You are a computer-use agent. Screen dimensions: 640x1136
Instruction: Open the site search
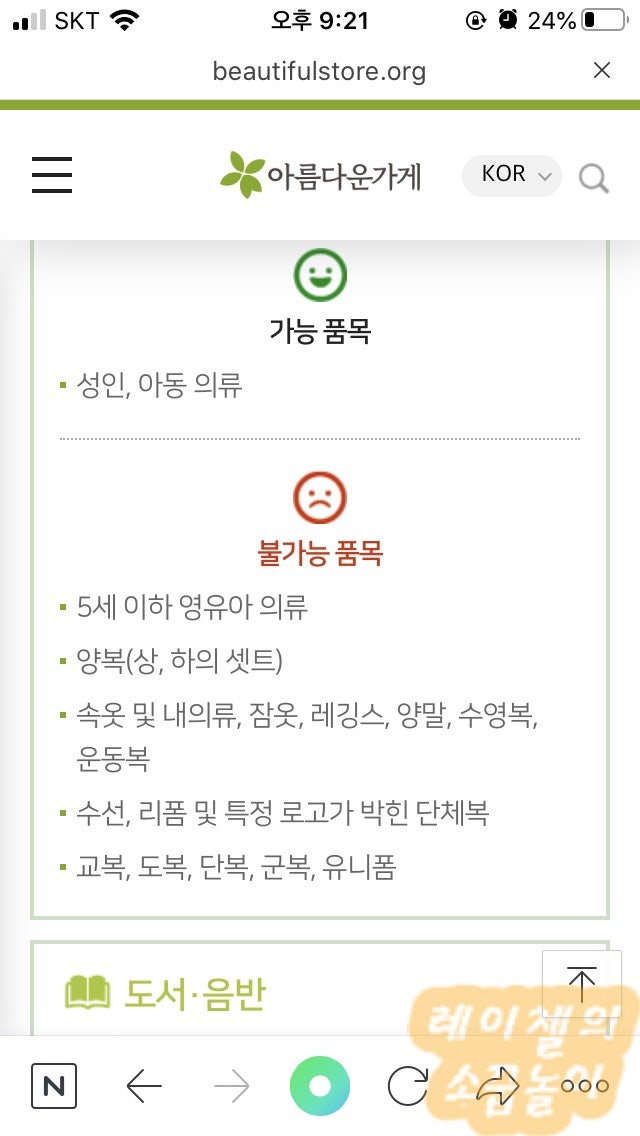coord(594,178)
